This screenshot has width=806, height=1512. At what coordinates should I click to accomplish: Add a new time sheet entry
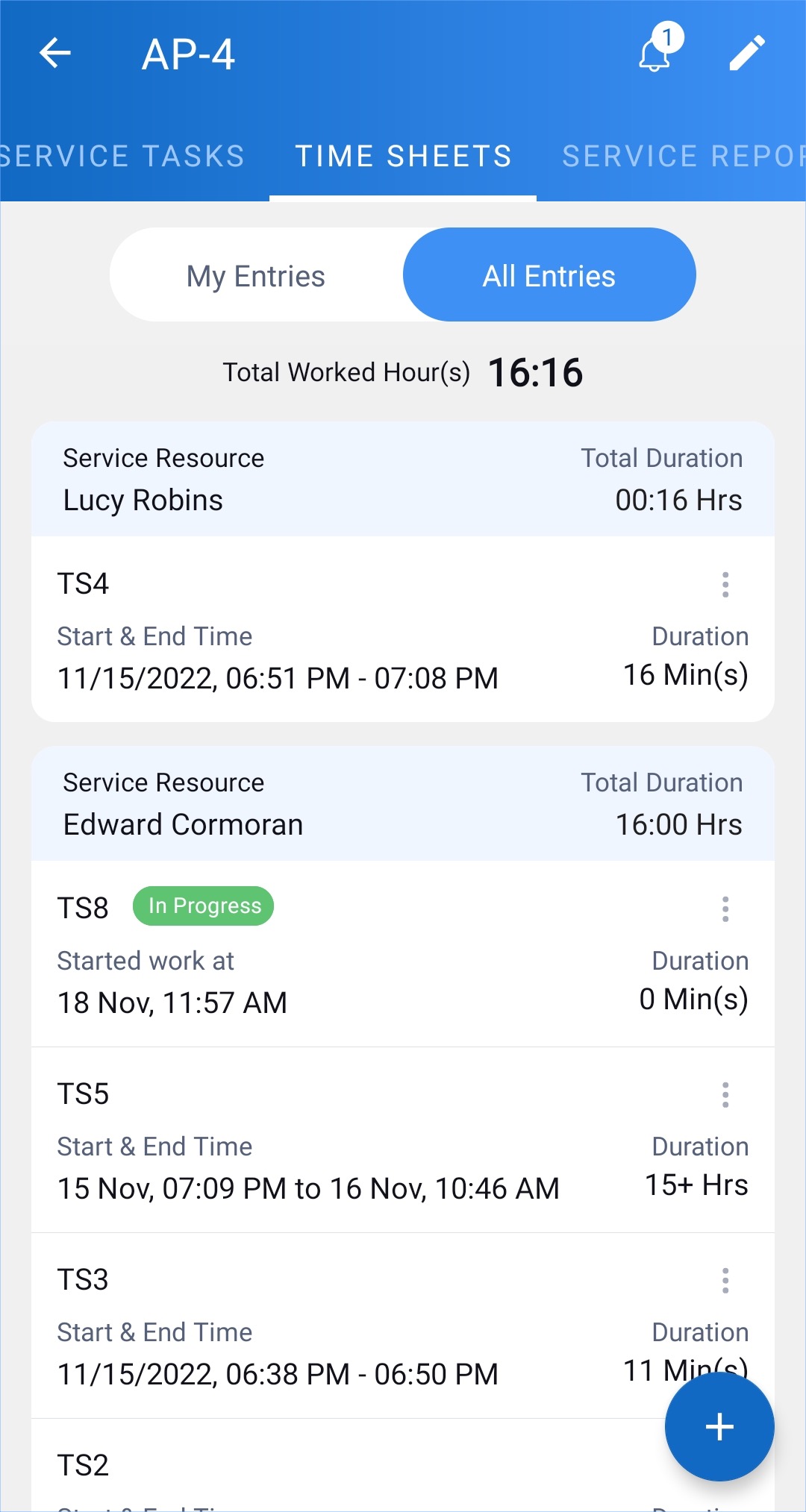(719, 1427)
